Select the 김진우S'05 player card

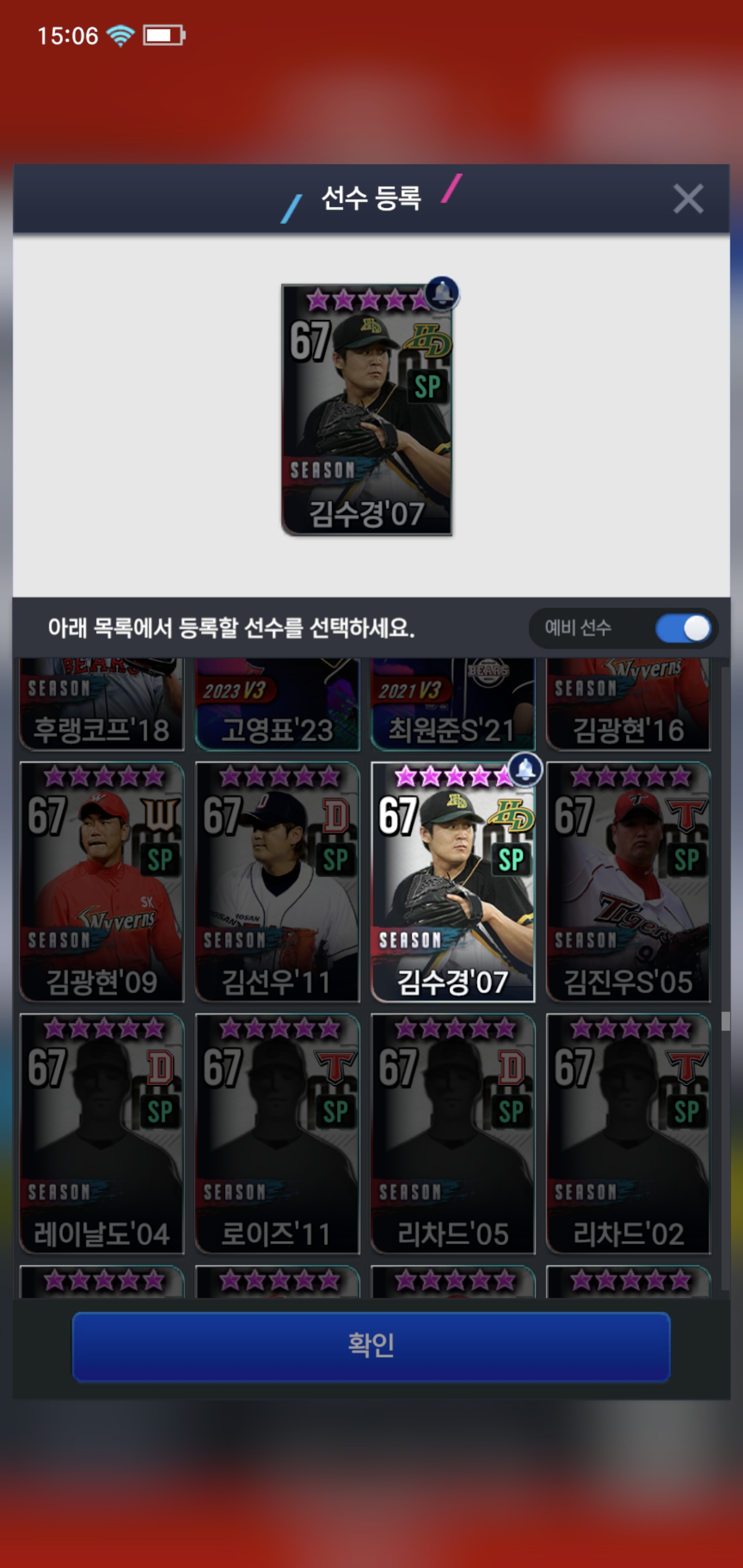pyautogui.click(x=628, y=881)
